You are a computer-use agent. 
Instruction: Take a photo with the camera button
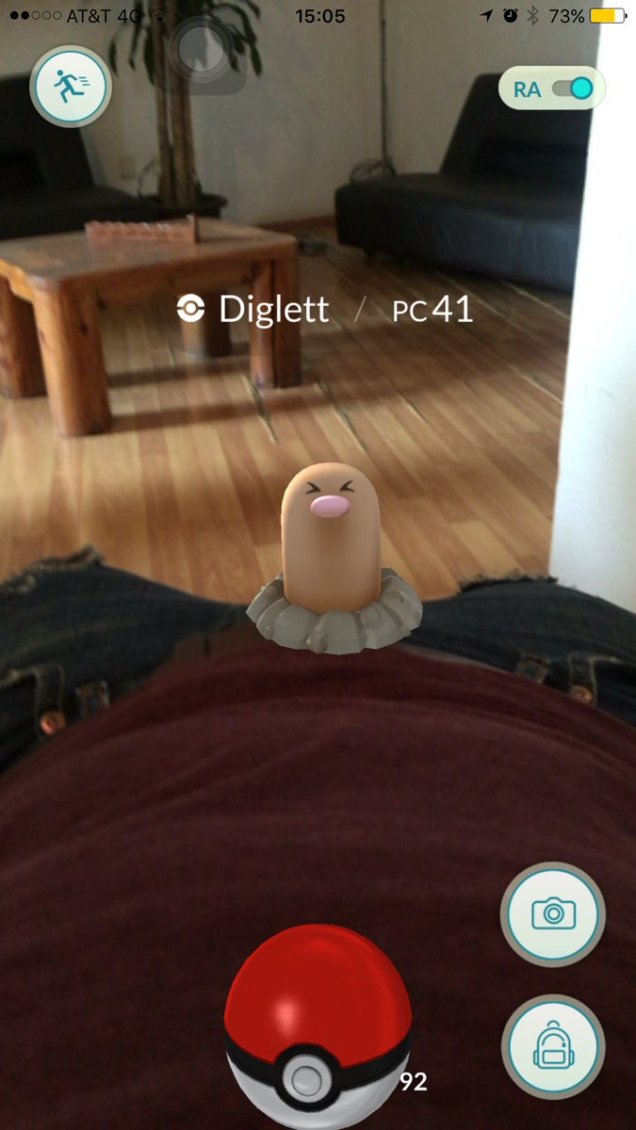tap(552, 913)
